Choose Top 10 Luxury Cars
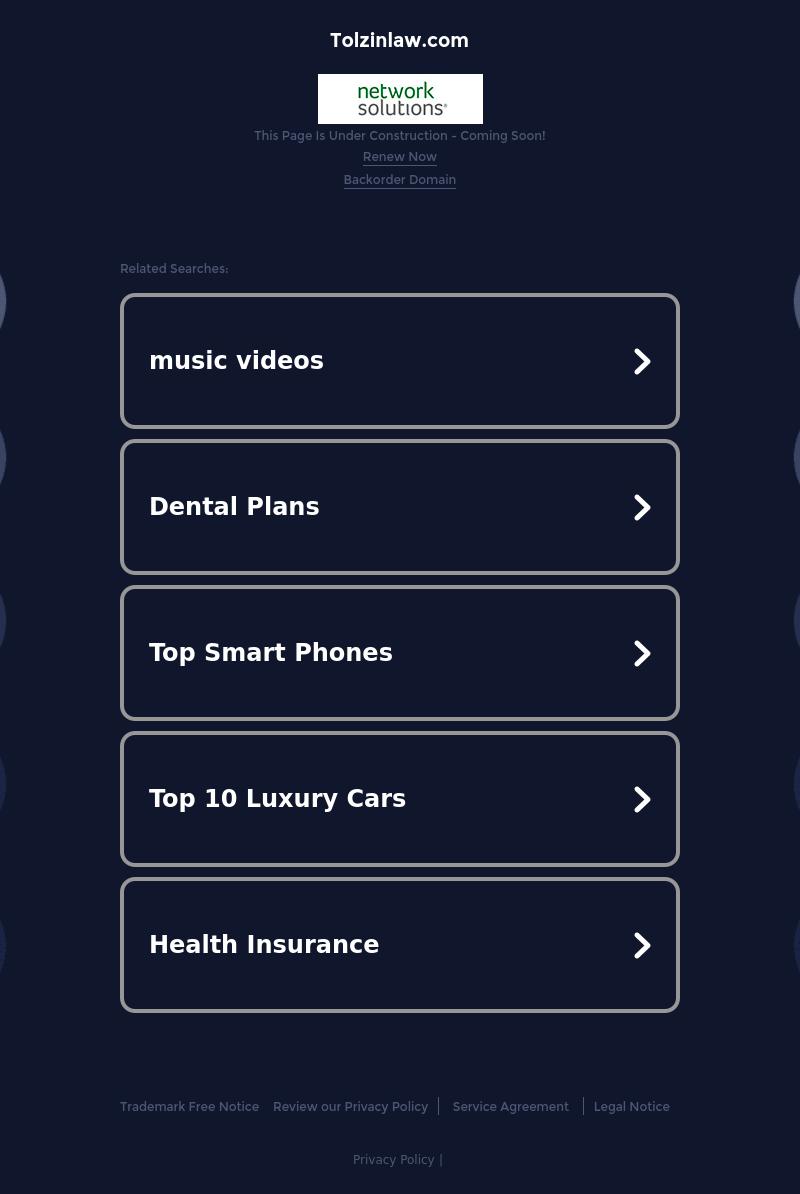The image size is (800, 1194). [x=399, y=799]
